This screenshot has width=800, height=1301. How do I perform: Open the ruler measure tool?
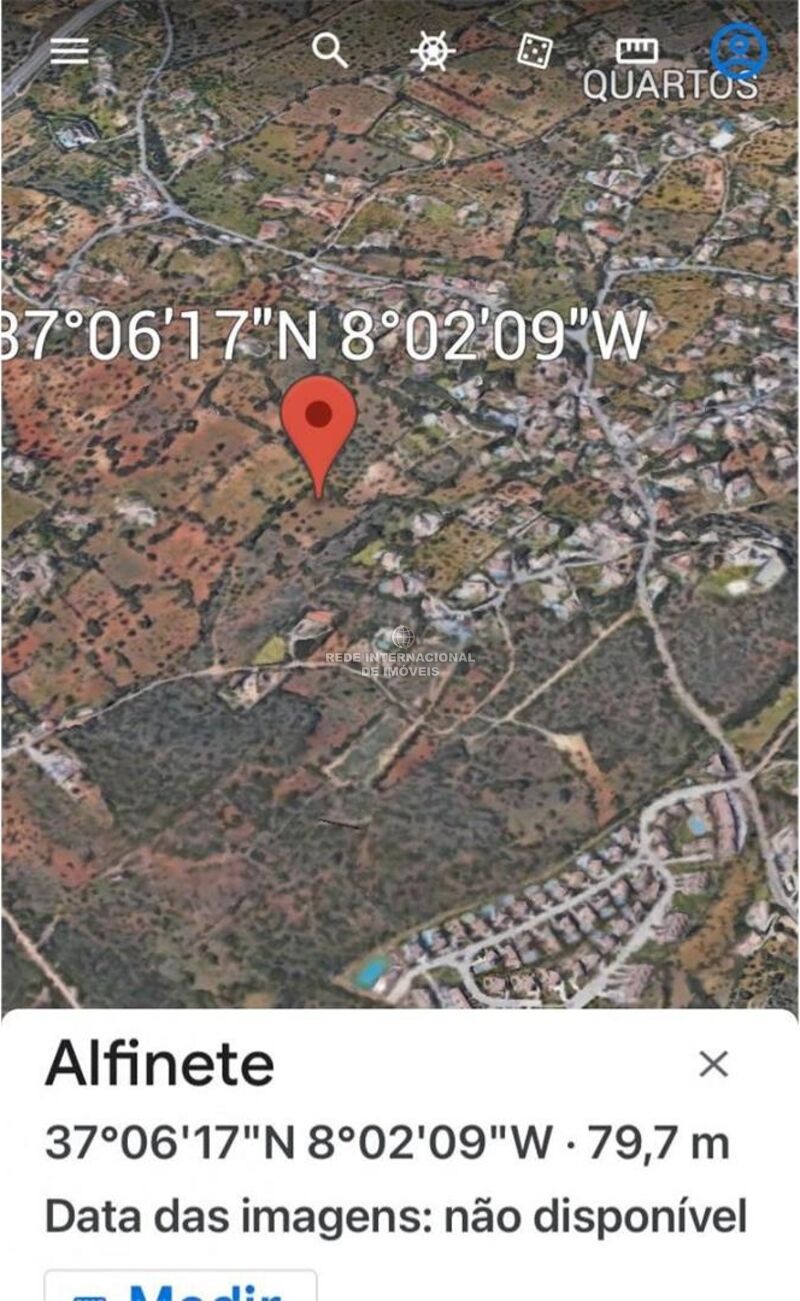click(636, 50)
